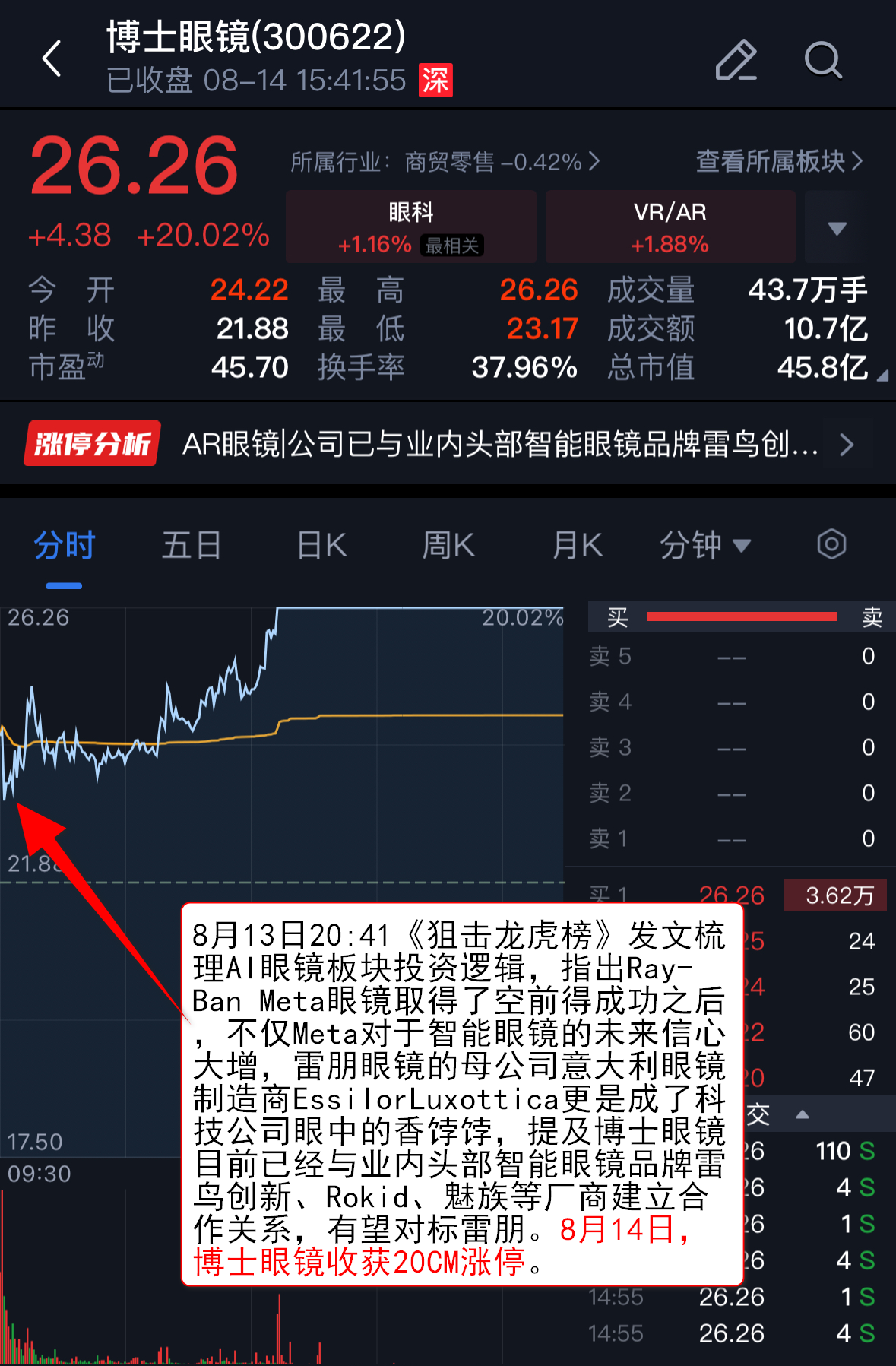The image size is (896, 1366).
Task: Open 查看所属板块
Action: (x=779, y=161)
